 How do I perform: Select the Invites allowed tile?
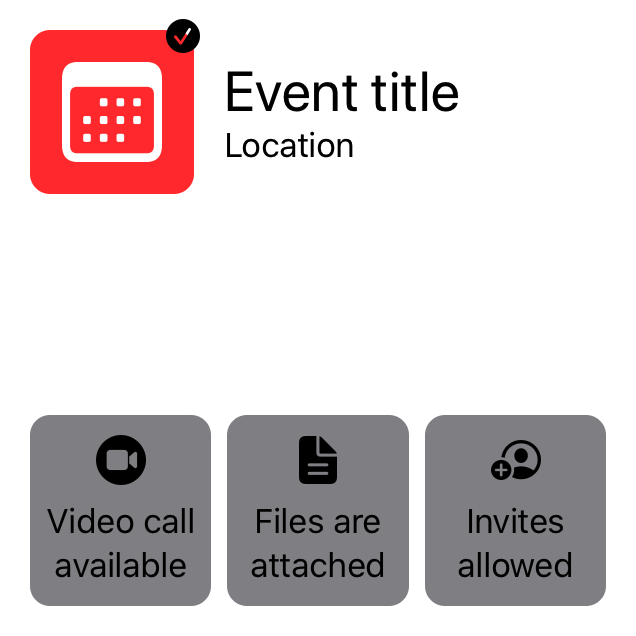coord(515,510)
